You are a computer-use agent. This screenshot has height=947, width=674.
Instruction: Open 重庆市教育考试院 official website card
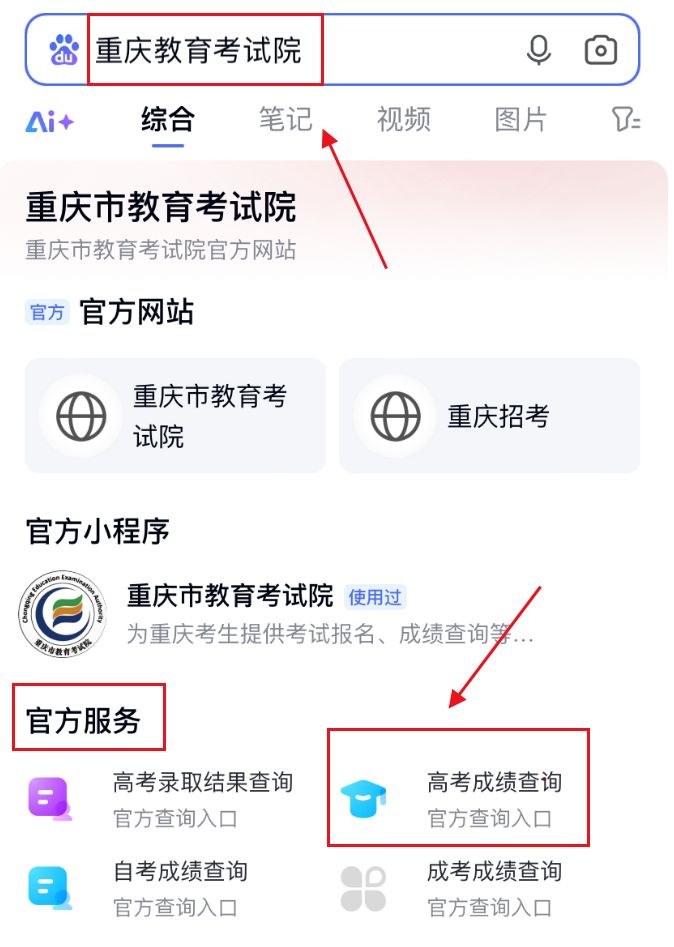[x=175, y=415]
